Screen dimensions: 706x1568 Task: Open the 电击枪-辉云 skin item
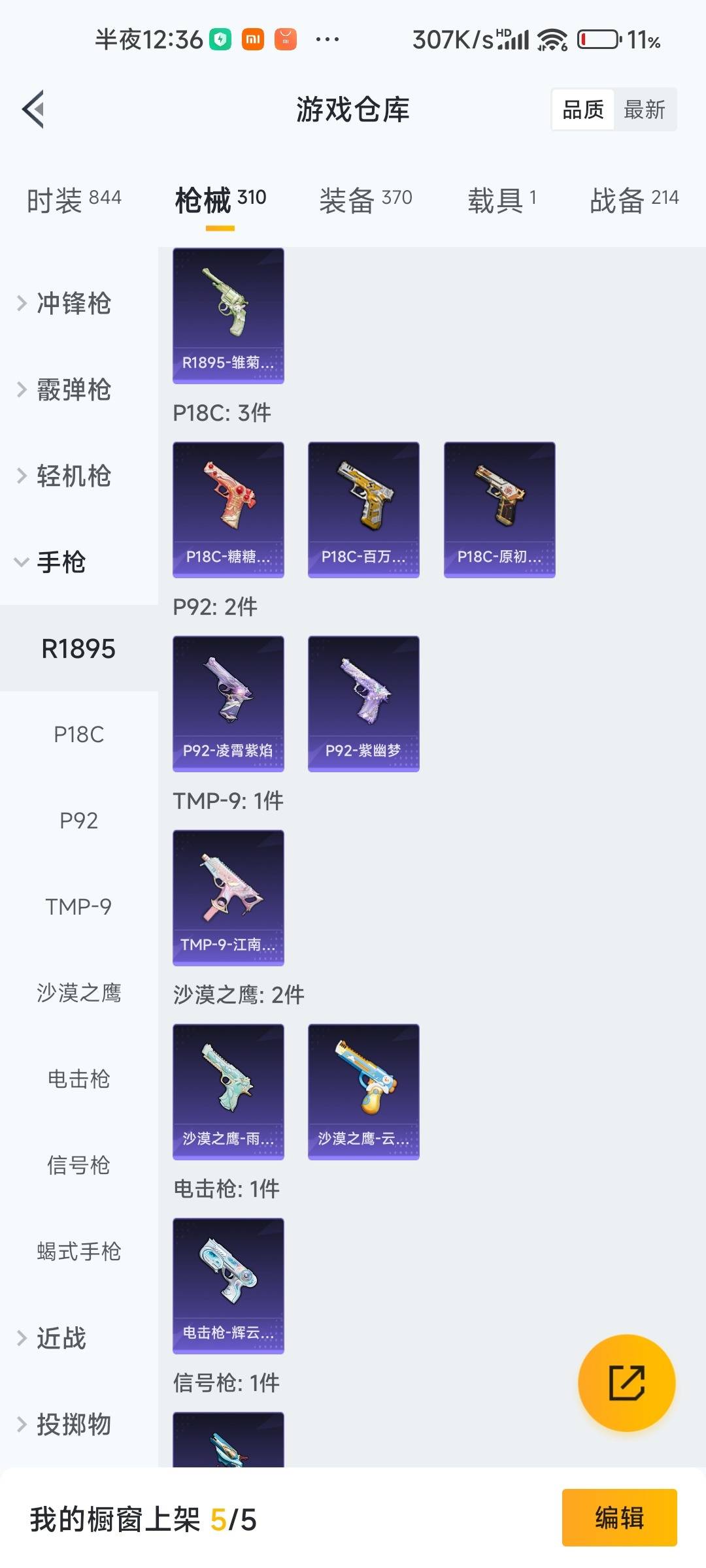[x=228, y=1284]
